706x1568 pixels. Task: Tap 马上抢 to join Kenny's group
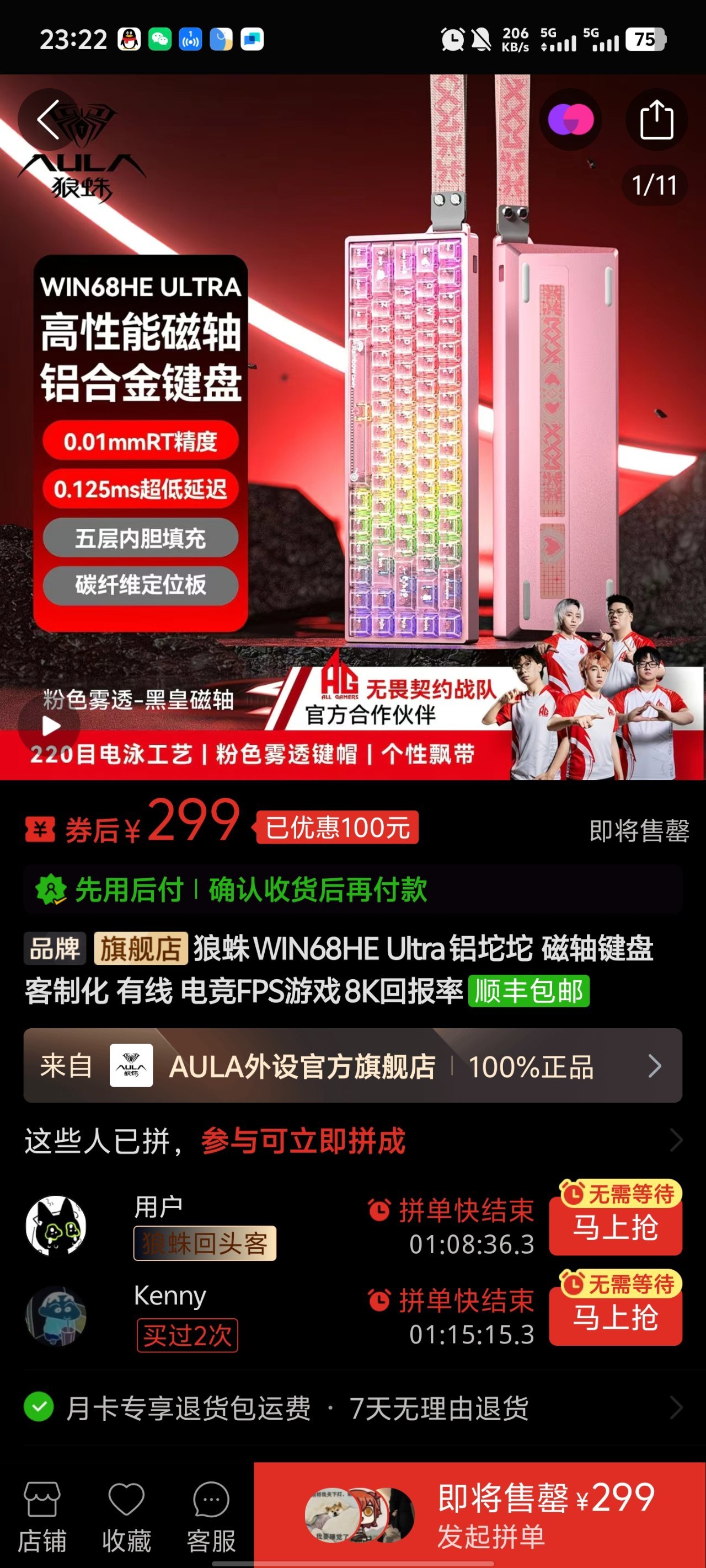click(615, 1317)
